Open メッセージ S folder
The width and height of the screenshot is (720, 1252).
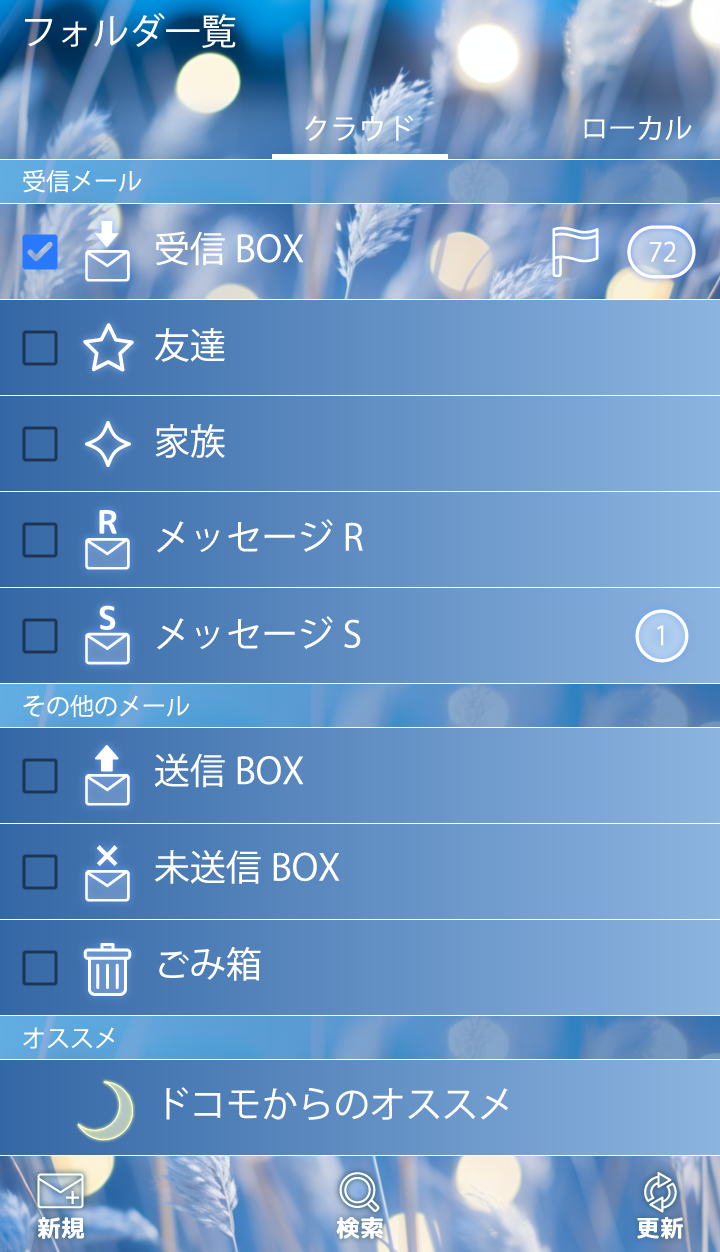[300, 635]
